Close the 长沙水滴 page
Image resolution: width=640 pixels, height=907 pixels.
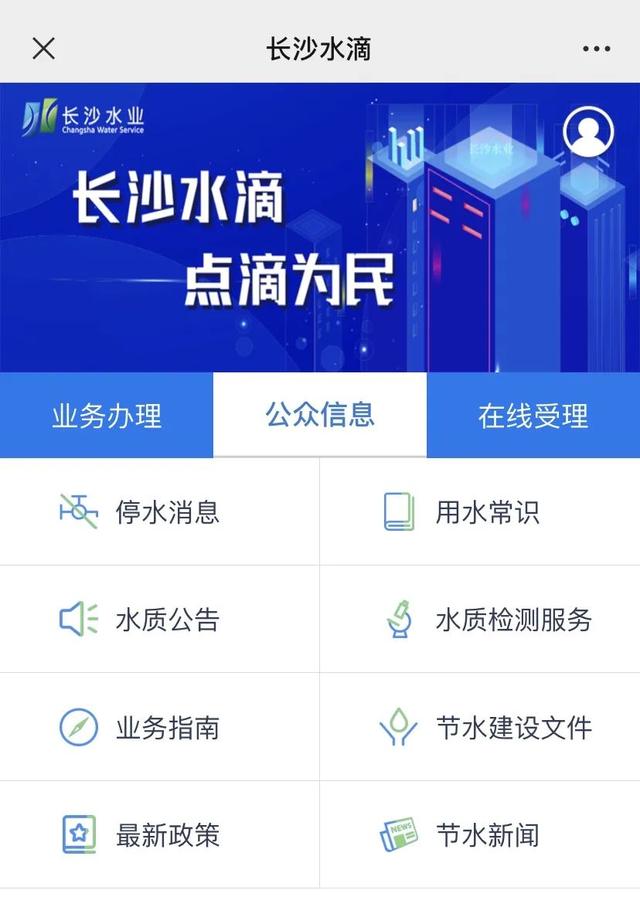pyautogui.click(x=44, y=48)
